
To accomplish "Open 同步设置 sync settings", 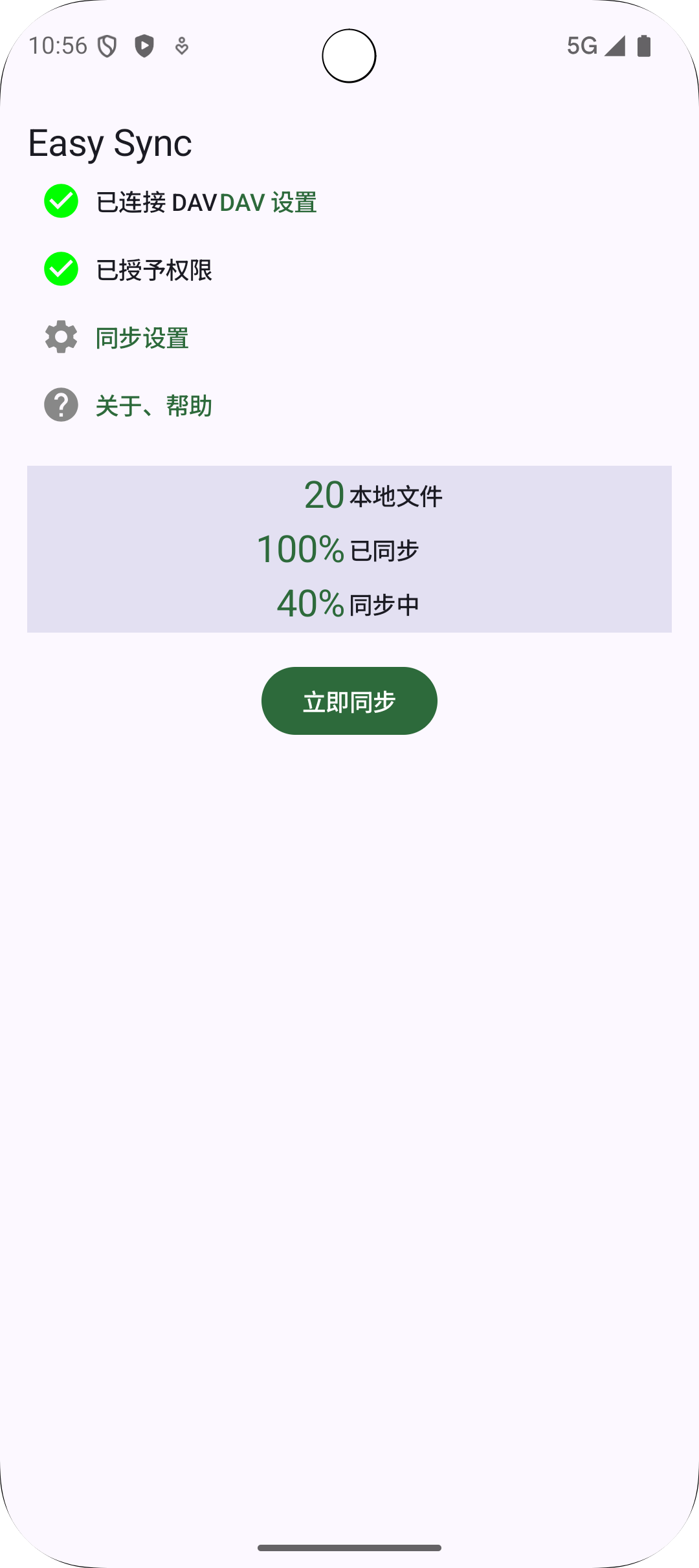I will 142,338.
